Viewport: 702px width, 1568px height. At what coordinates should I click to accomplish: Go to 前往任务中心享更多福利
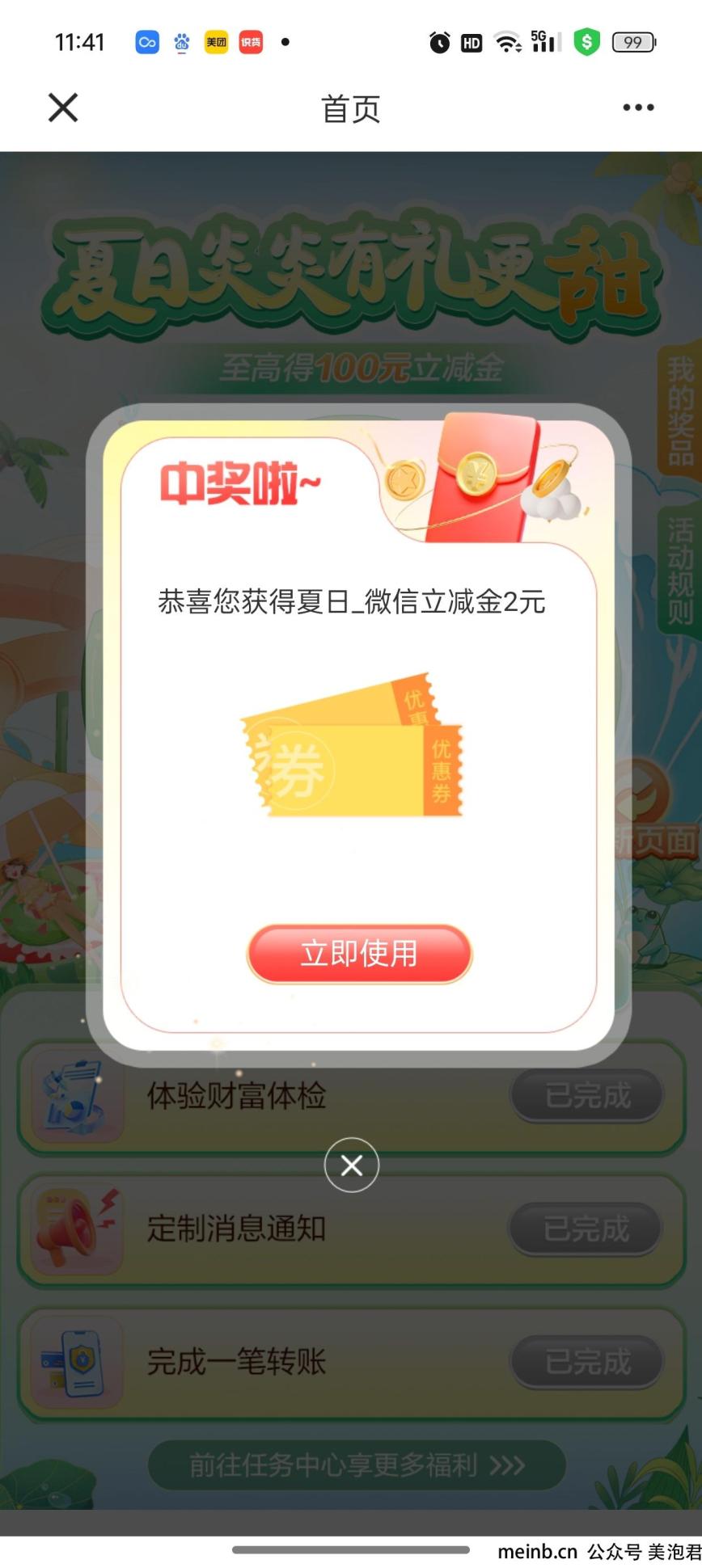(x=356, y=1465)
